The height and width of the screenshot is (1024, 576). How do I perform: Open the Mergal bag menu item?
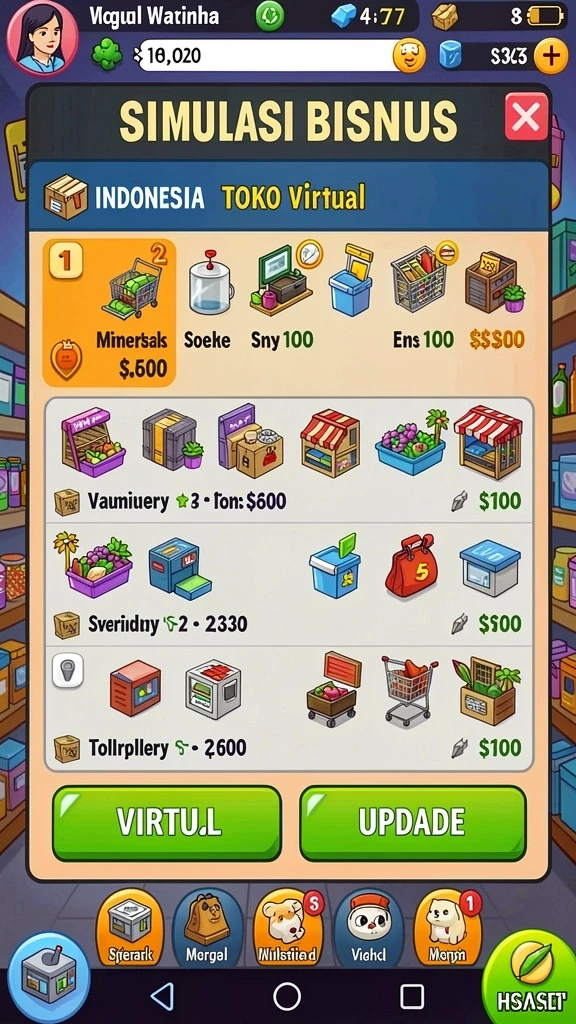pyautogui.click(x=207, y=927)
